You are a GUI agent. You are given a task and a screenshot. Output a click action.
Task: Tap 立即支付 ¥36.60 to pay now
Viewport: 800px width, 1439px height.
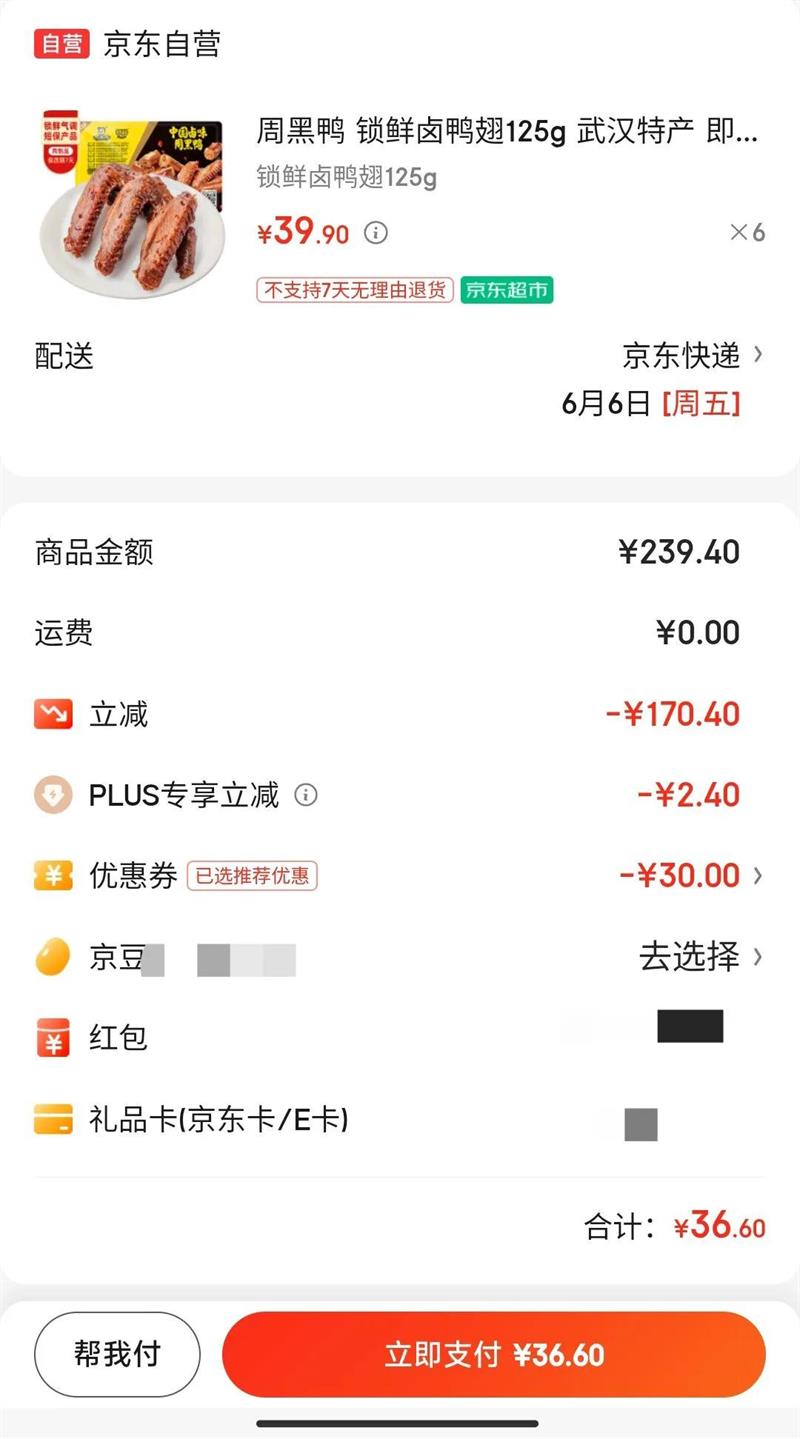494,1355
